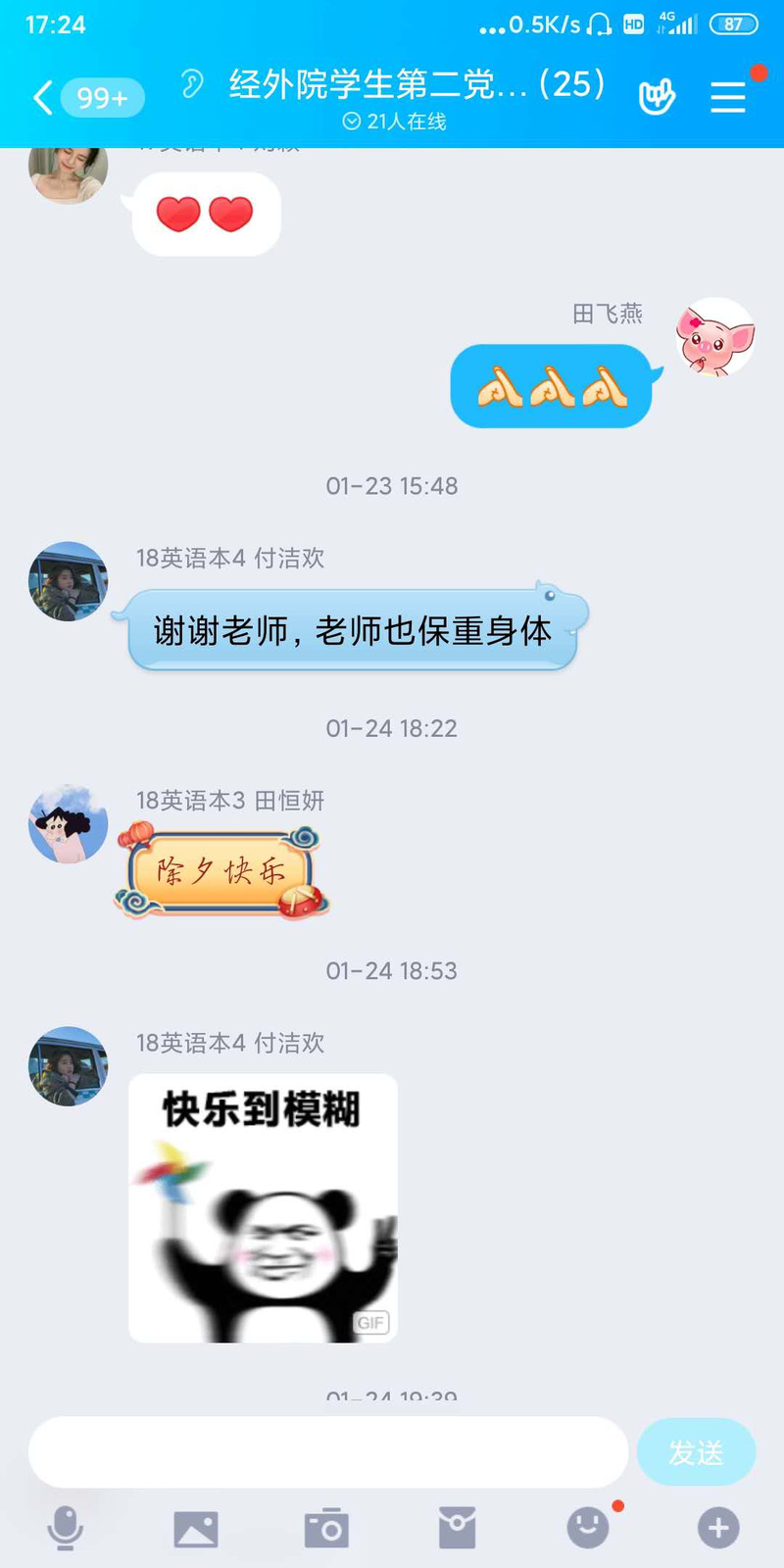Go back to the message list
This screenshot has height=1568, width=784.
43,98
